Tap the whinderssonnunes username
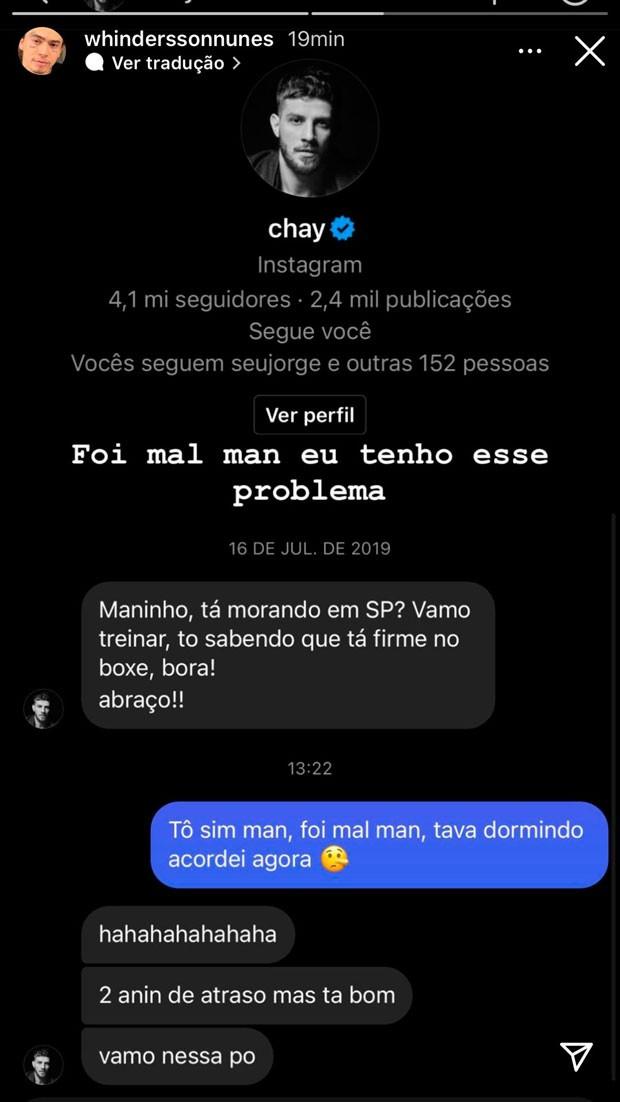This screenshot has height=1102, width=620. (179, 39)
